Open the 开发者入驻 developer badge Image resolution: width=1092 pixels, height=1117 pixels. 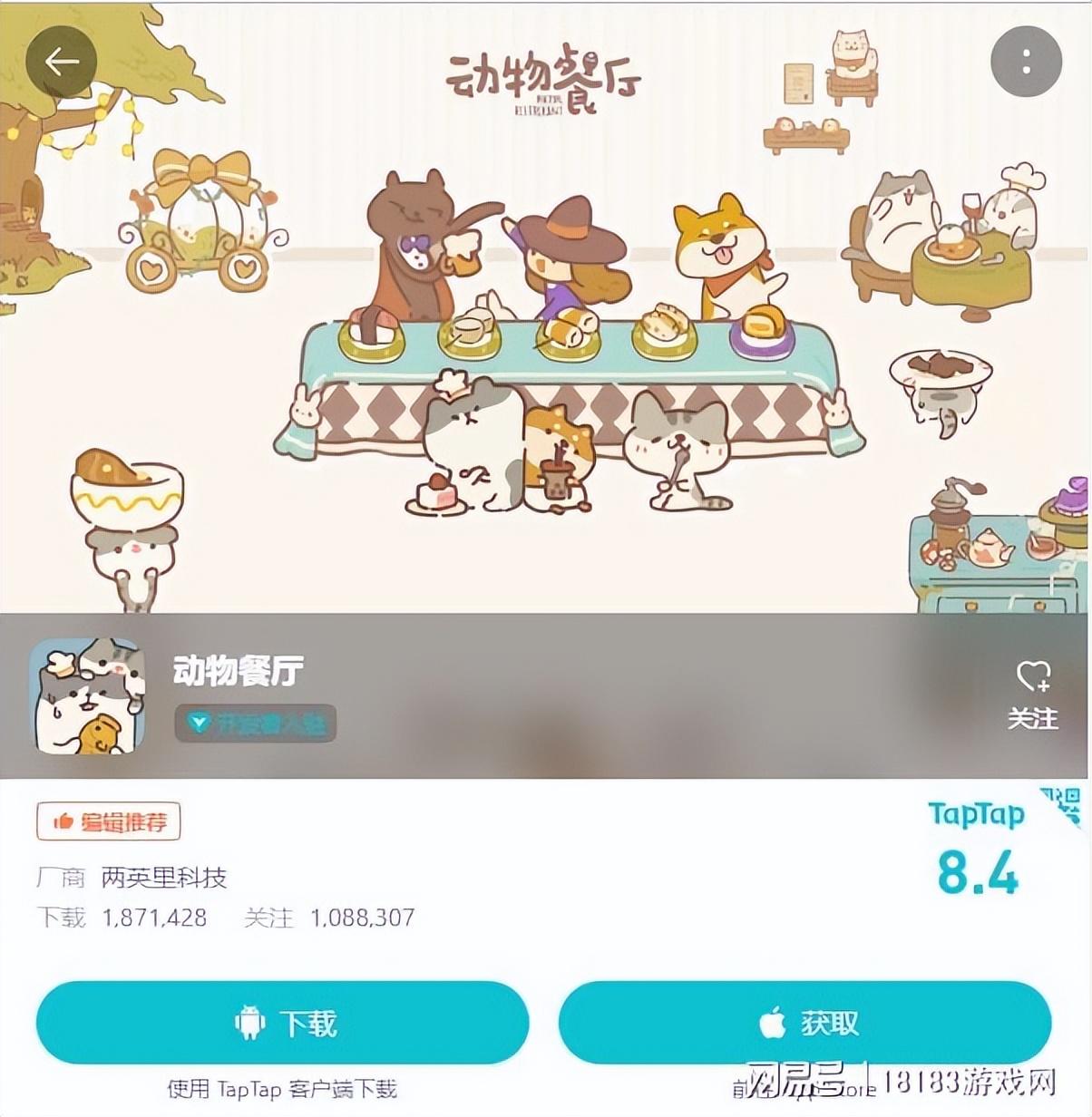click(256, 723)
